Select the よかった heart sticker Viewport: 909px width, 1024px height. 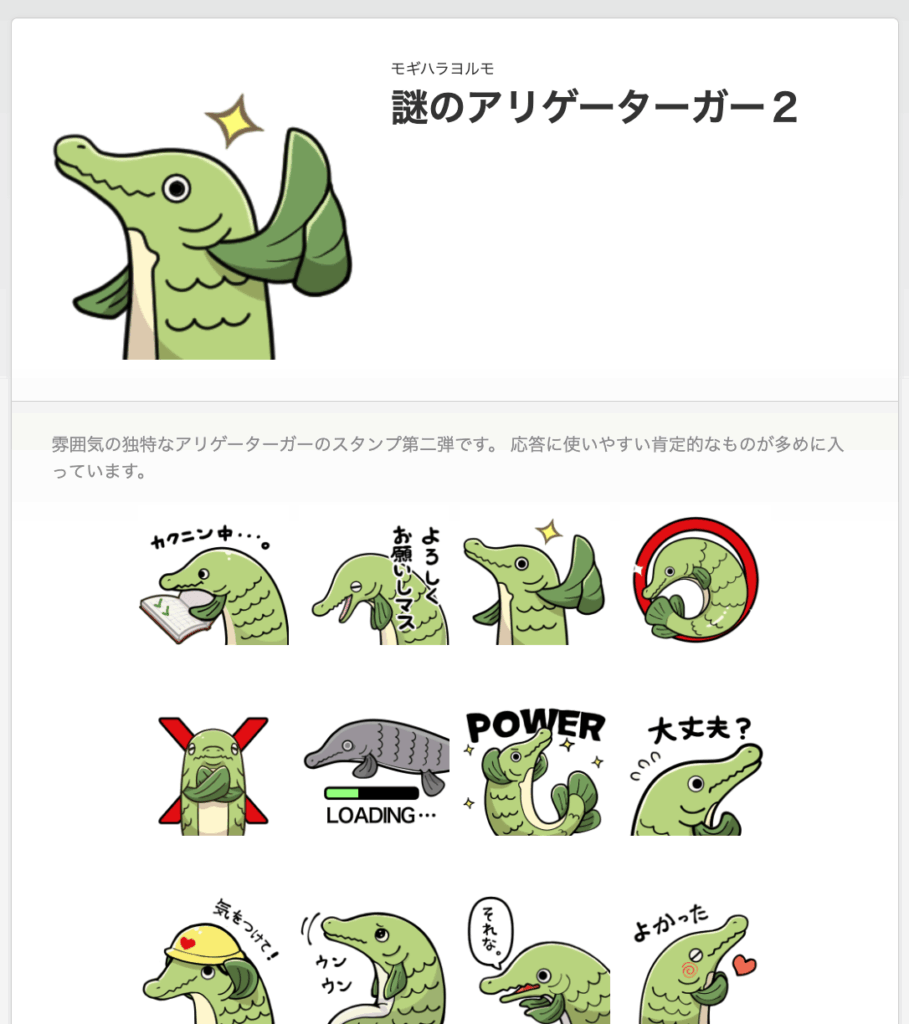694,962
